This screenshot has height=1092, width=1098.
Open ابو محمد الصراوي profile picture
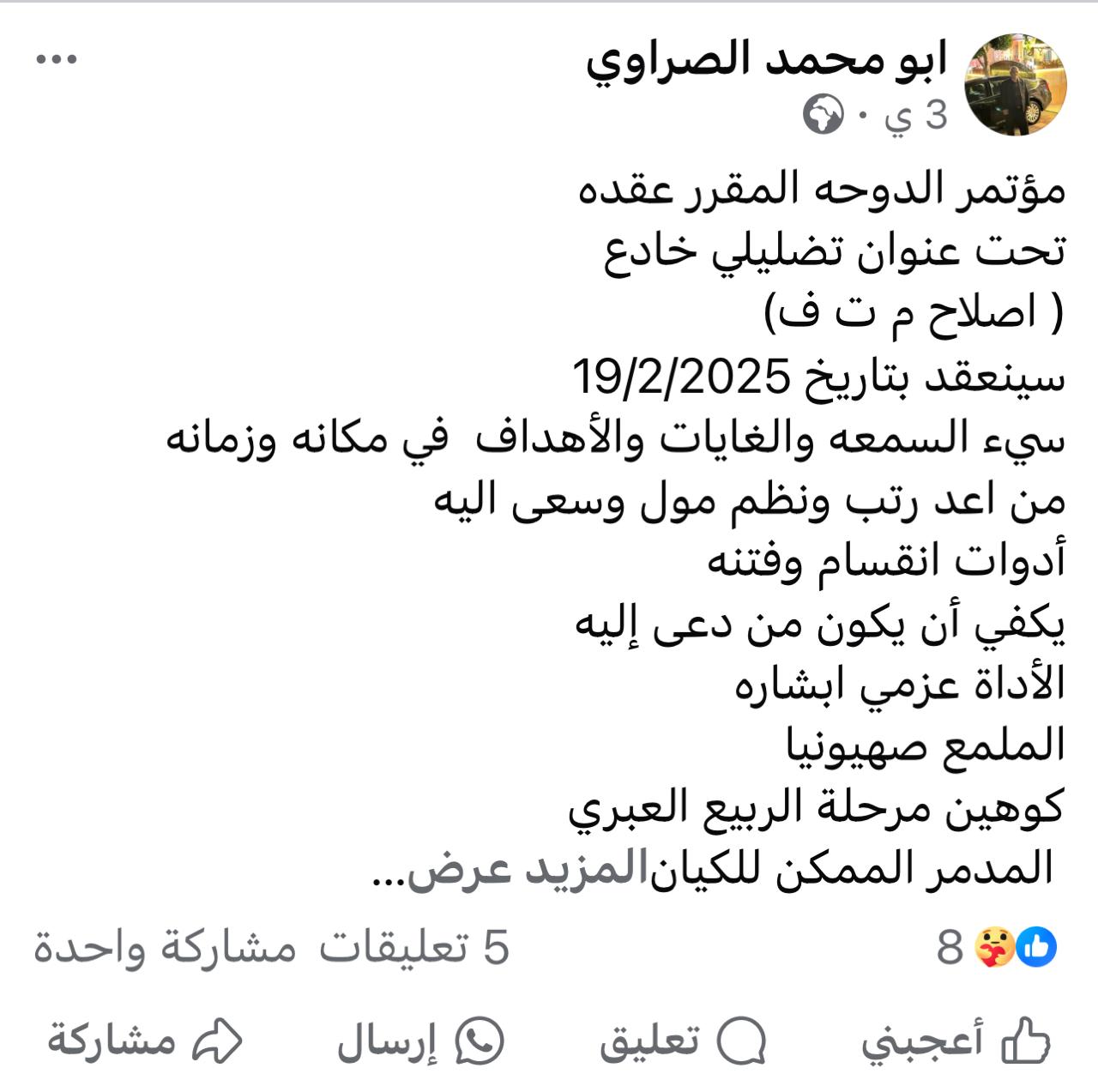(1016, 85)
